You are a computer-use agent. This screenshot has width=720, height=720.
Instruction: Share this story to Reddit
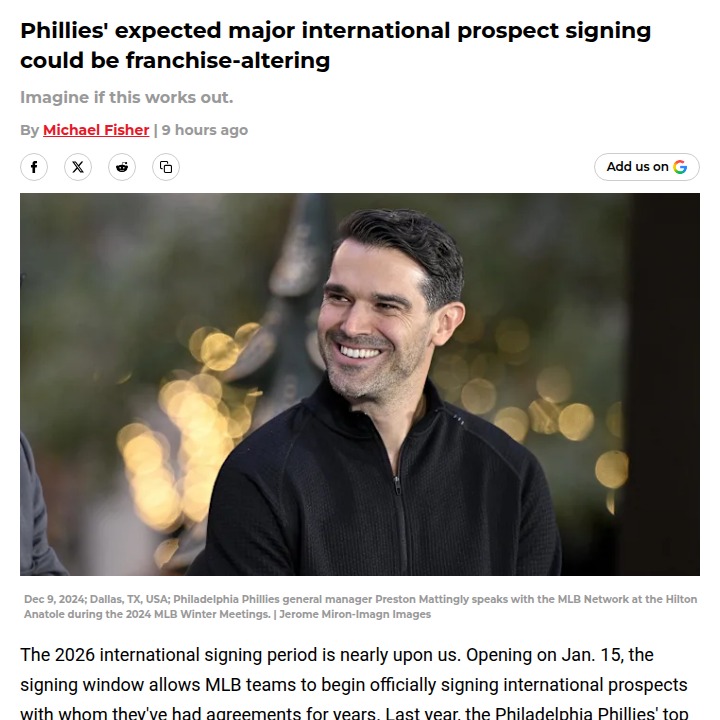[x=122, y=167]
